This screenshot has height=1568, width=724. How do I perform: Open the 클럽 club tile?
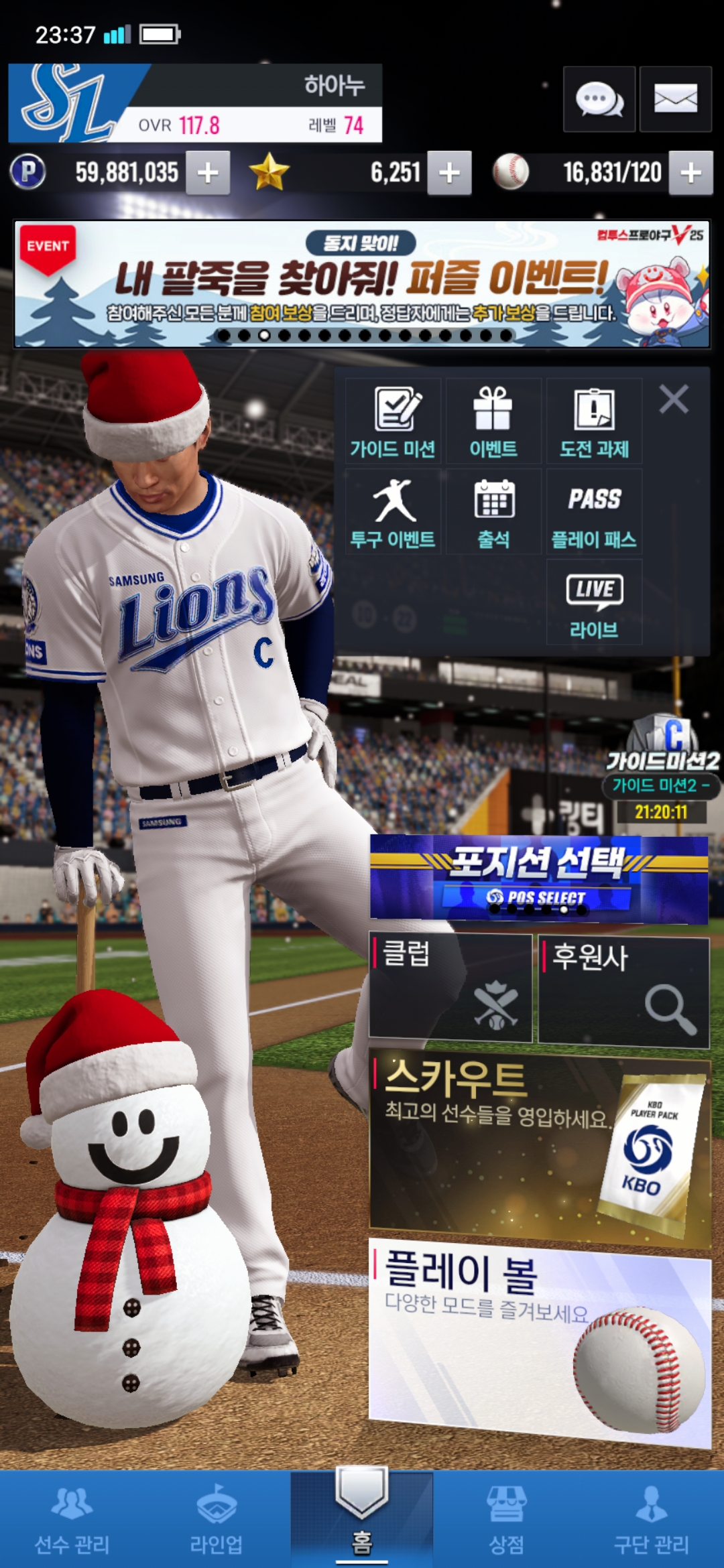(450, 988)
